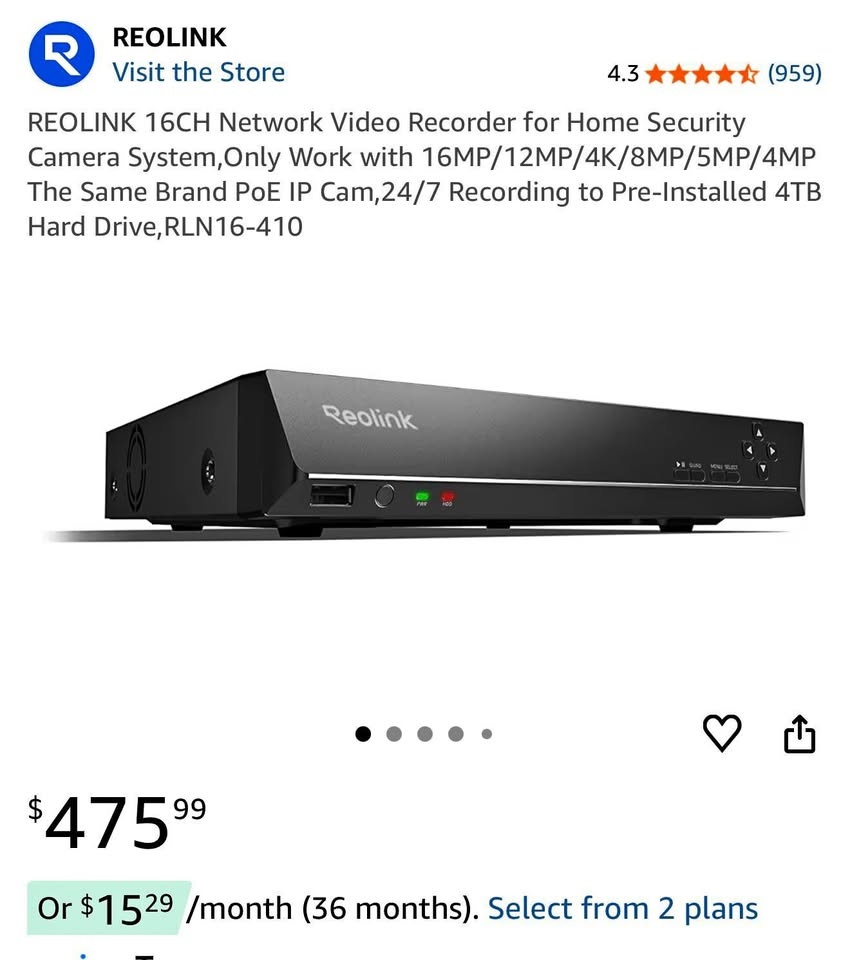
Task: Jump to second image indicator dot
Action: 394,734
